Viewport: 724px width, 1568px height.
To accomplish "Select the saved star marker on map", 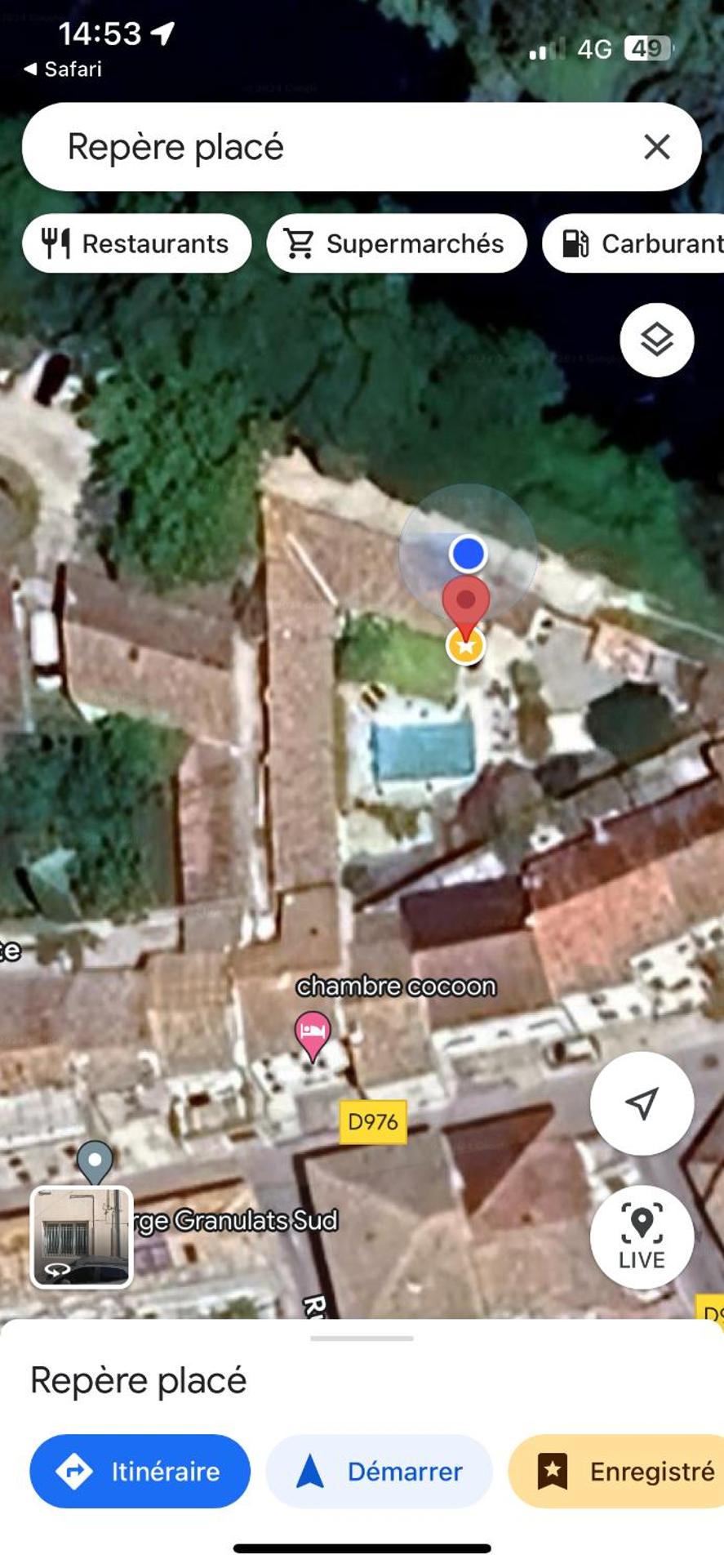I will [465, 647].
